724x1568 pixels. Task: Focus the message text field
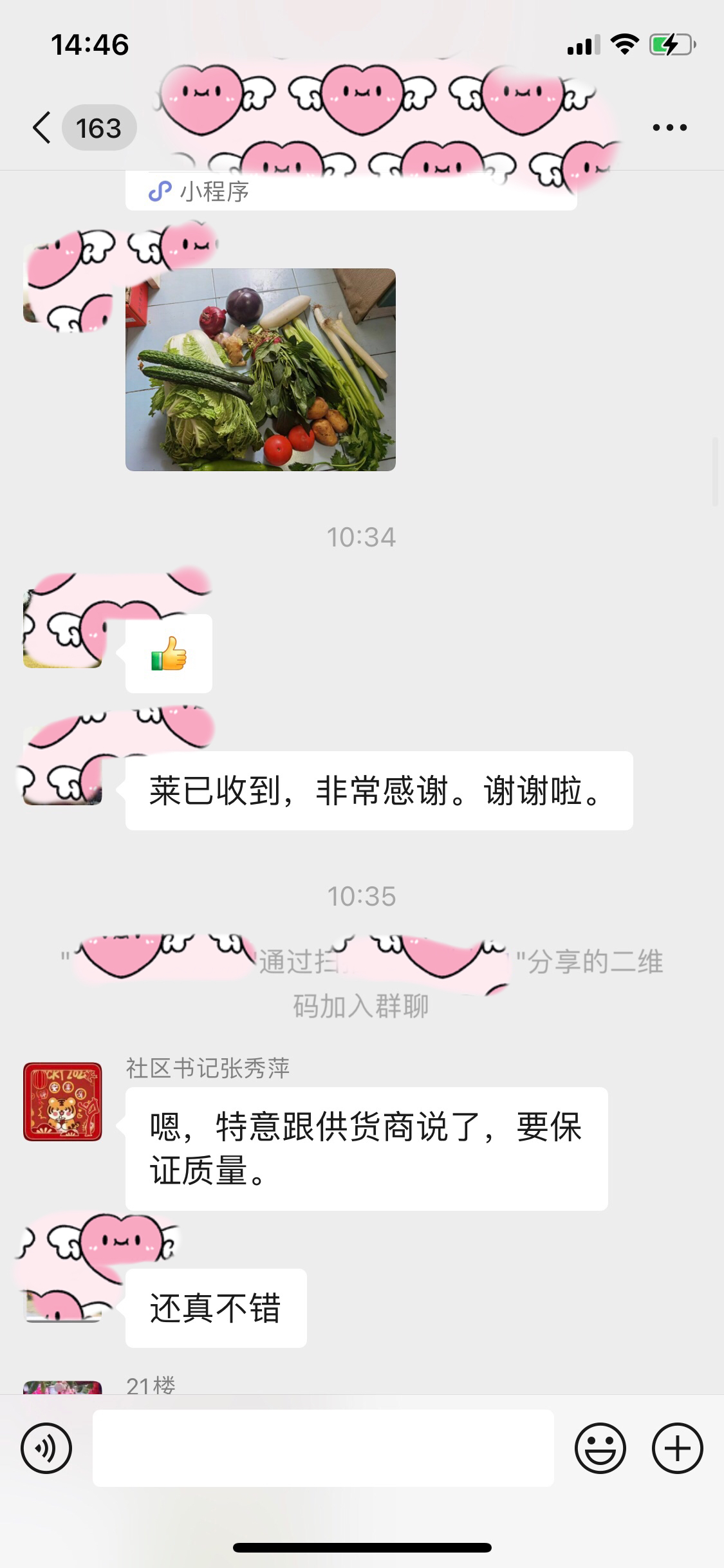[x=323, y=1448]
